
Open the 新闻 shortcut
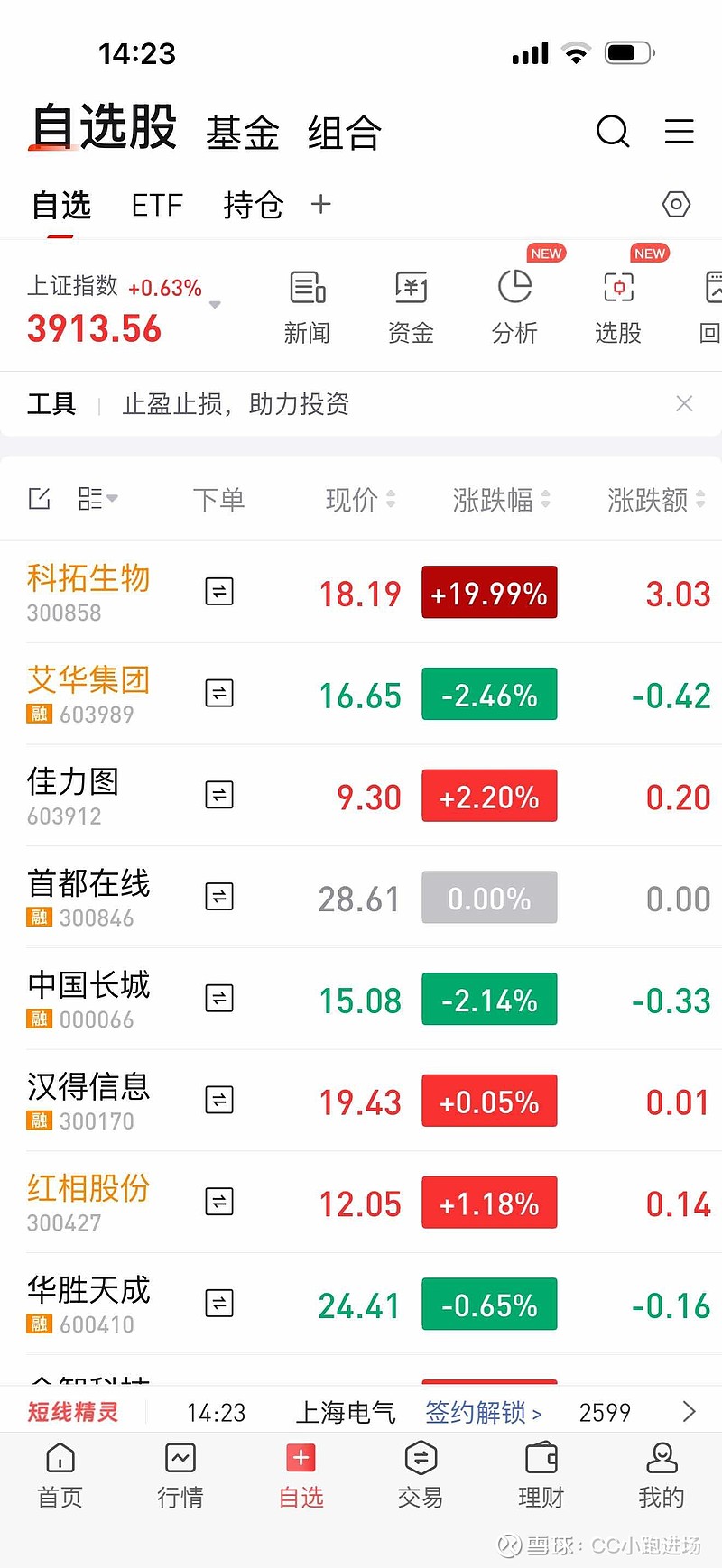point(307,308)
